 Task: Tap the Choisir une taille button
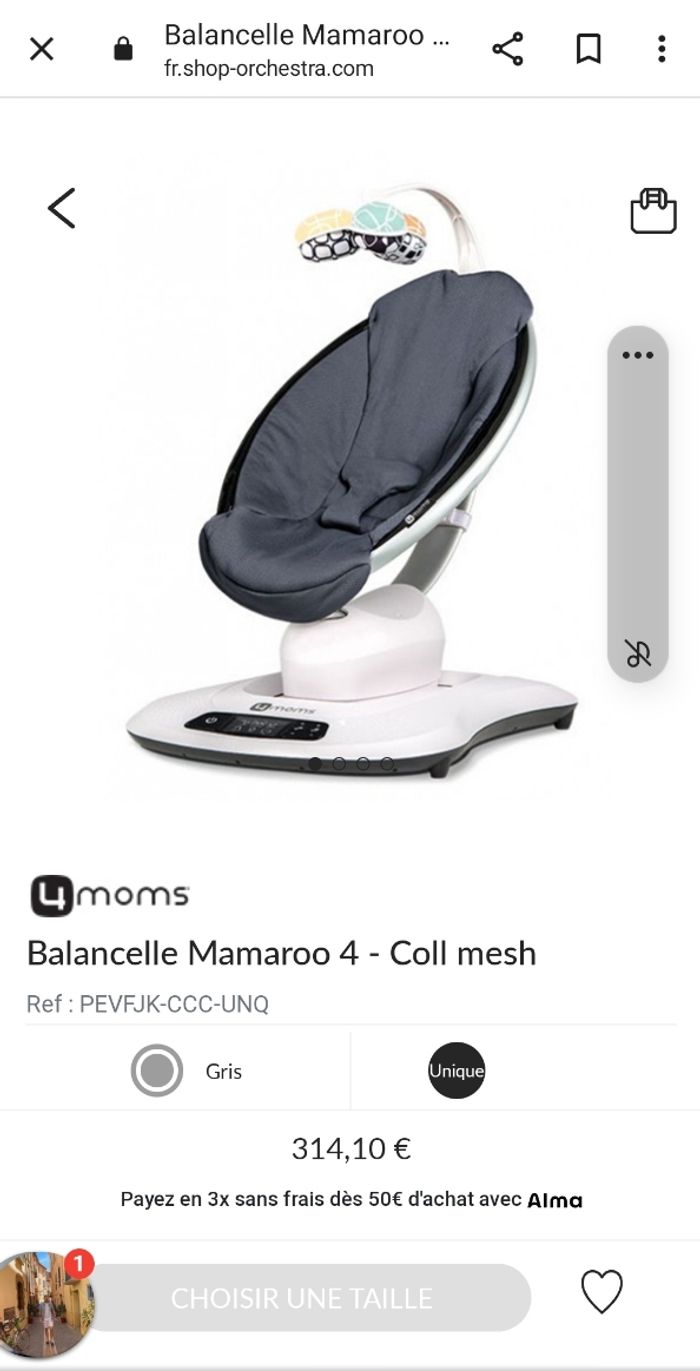coord(302,1298)
